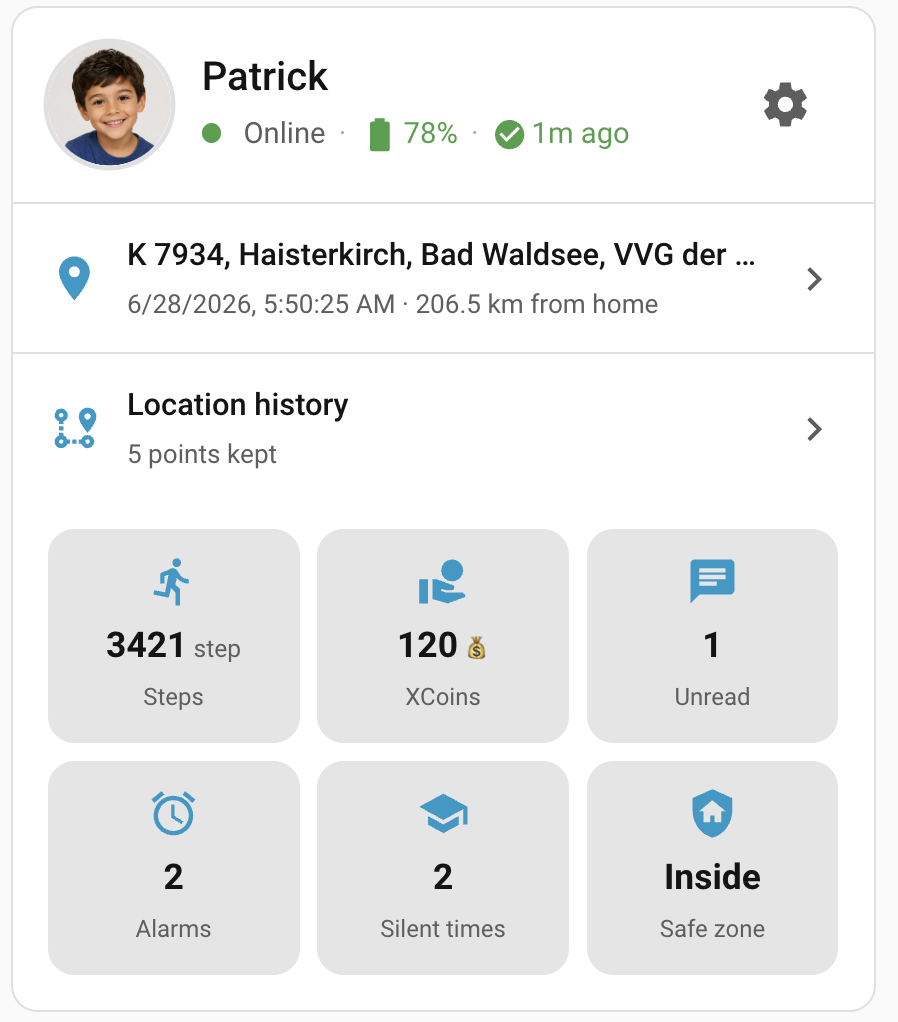
Task: View the Steps card
Action: tap(174, 635)
